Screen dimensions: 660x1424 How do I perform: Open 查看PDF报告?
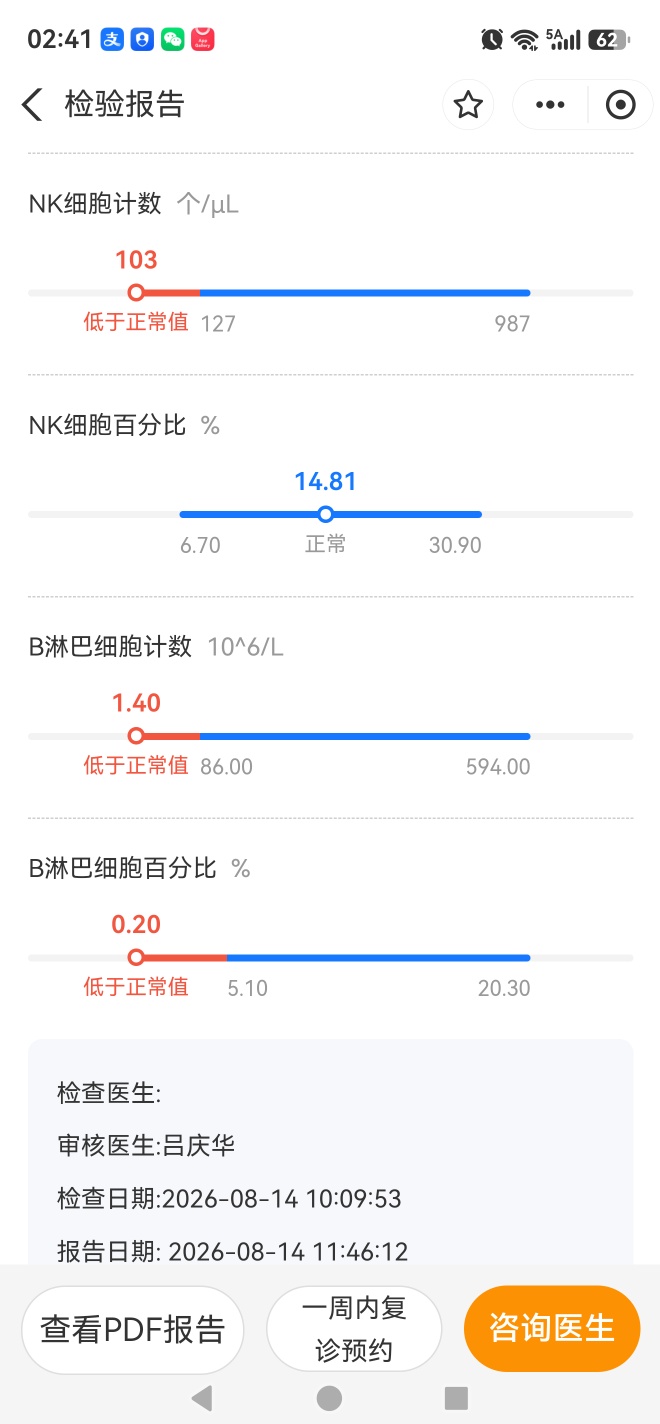coord(133,1329)
